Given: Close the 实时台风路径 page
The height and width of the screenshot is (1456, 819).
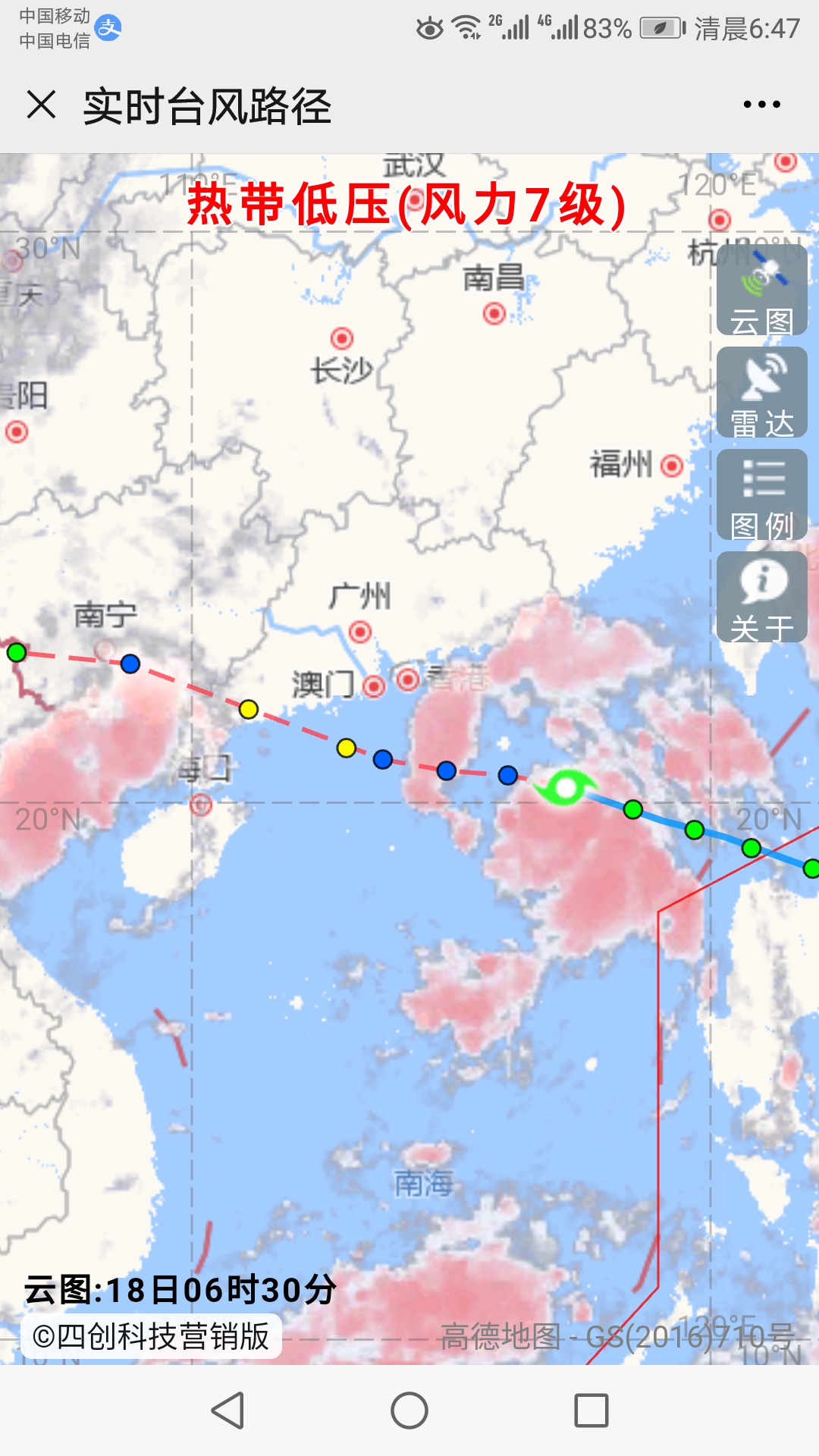Looking at the screenshot, I should (41, 105).
